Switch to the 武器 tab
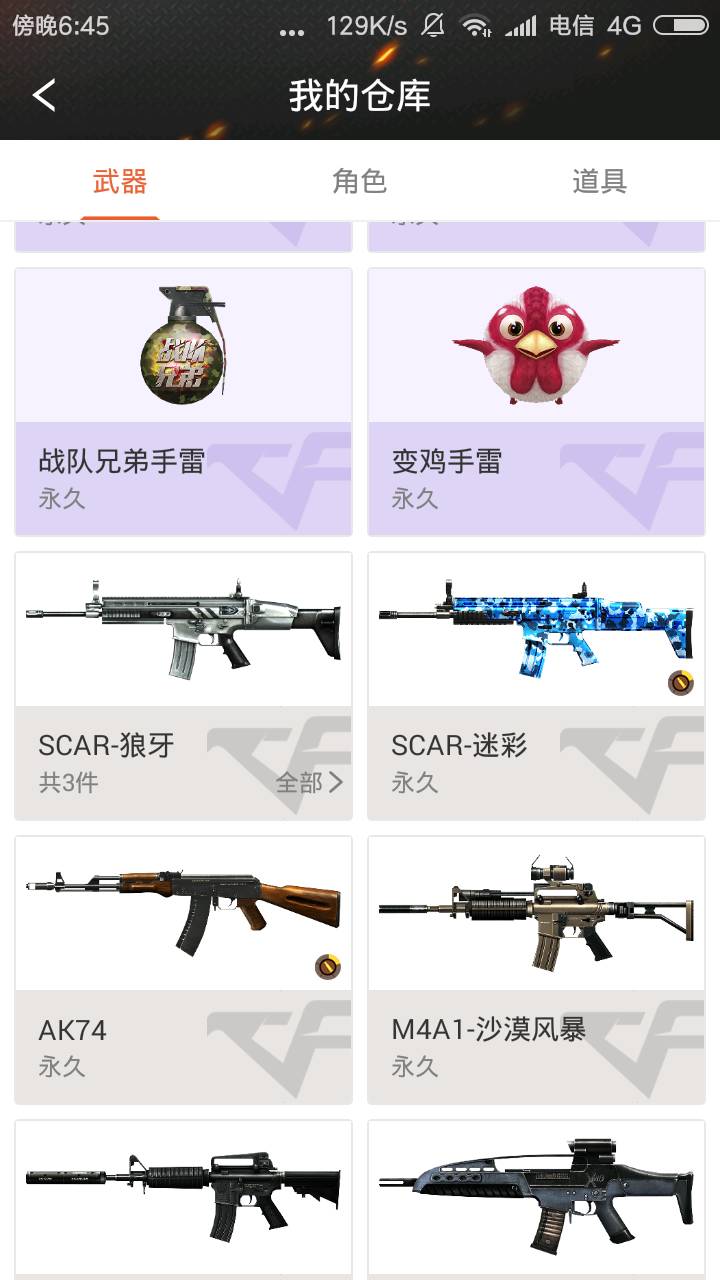720x1280 pixels. tap(120, 182)
